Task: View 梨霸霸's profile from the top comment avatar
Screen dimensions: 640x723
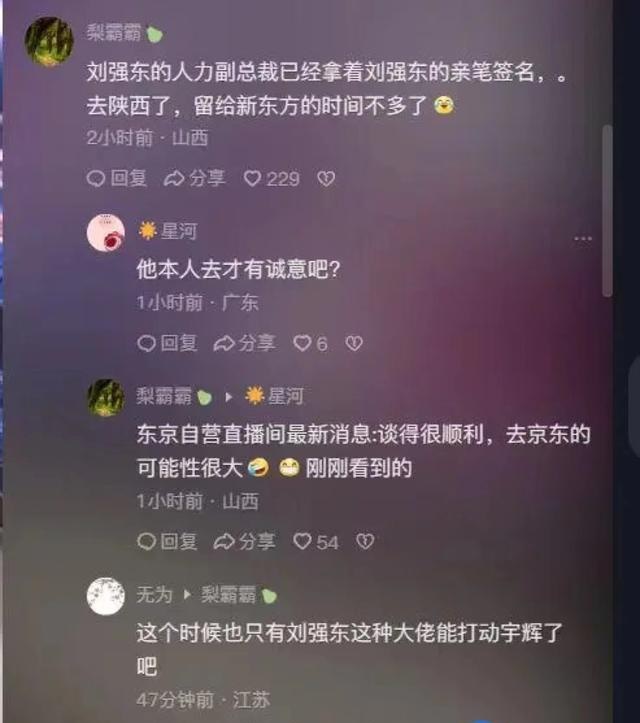Action: coord(49,41)
